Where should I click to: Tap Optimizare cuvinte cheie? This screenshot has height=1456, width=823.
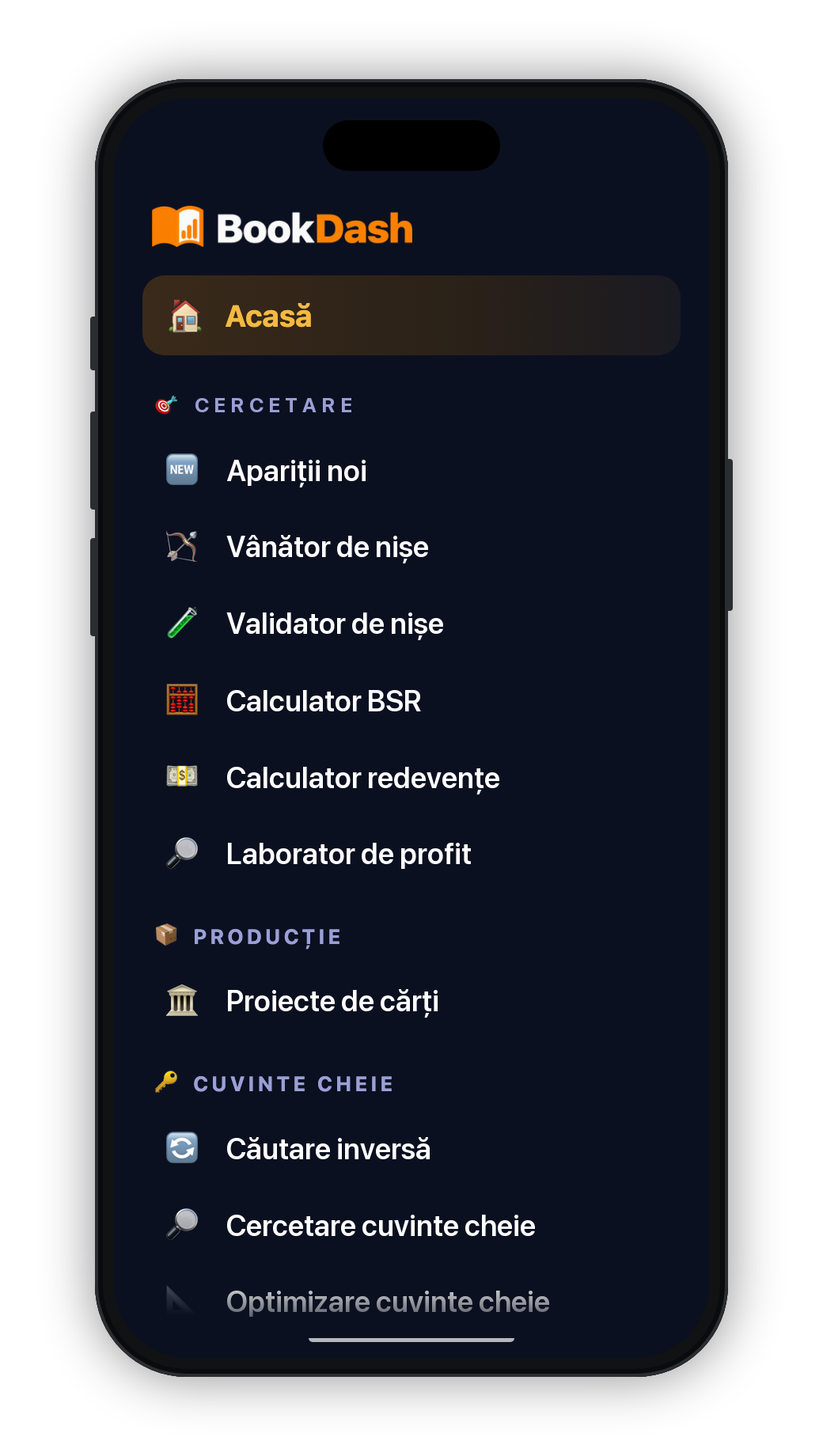coord(411,1302)
